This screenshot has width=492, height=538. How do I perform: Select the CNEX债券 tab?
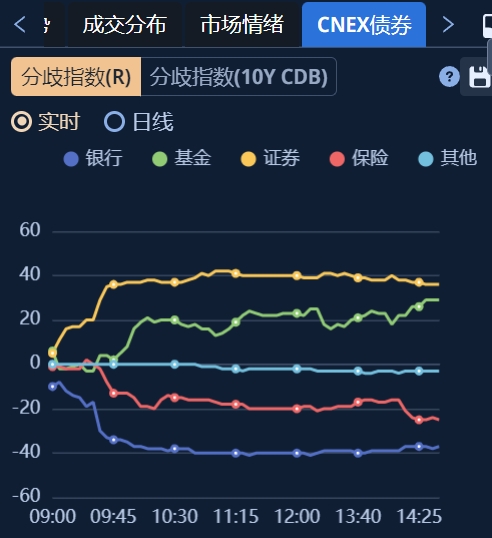pos(364,24)
